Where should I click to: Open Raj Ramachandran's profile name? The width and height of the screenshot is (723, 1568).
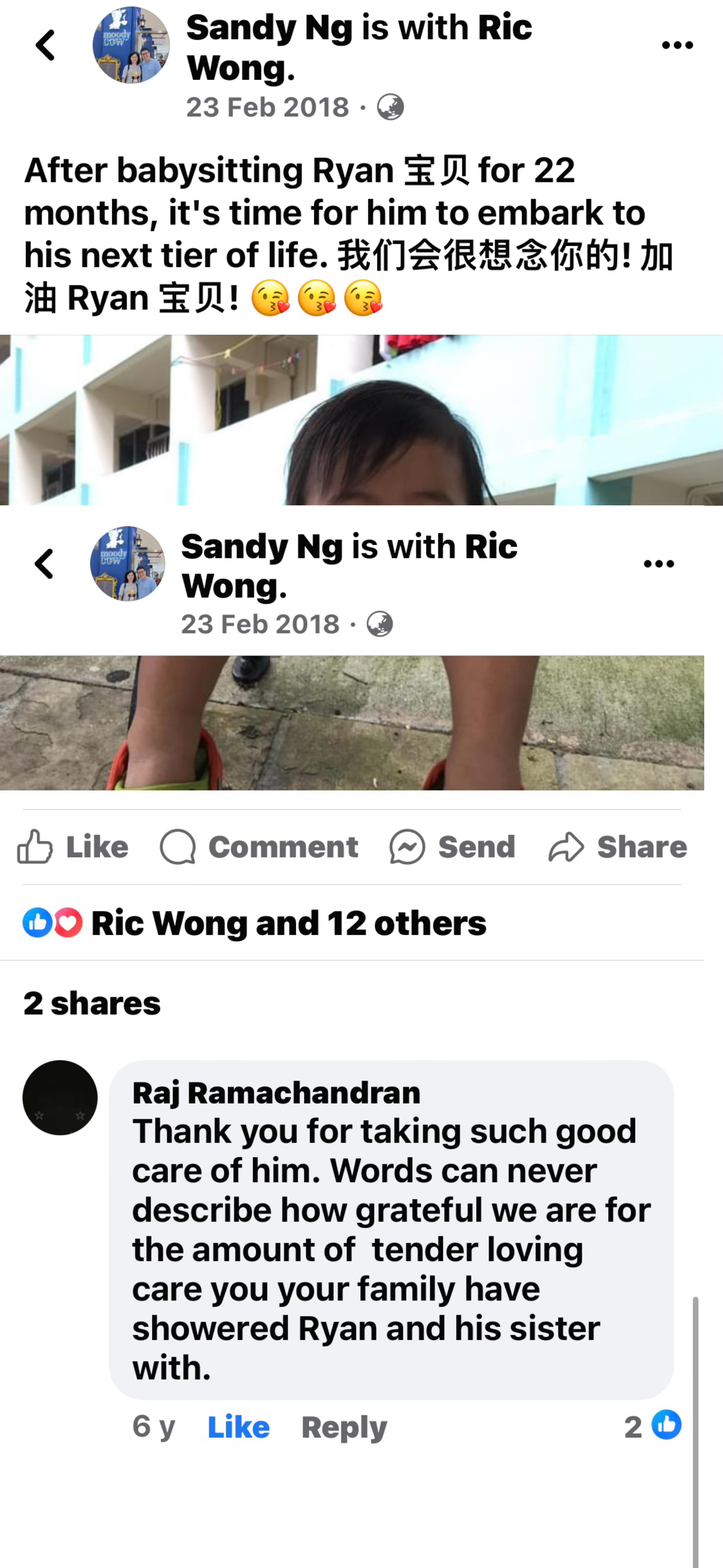pos(276,1093)
